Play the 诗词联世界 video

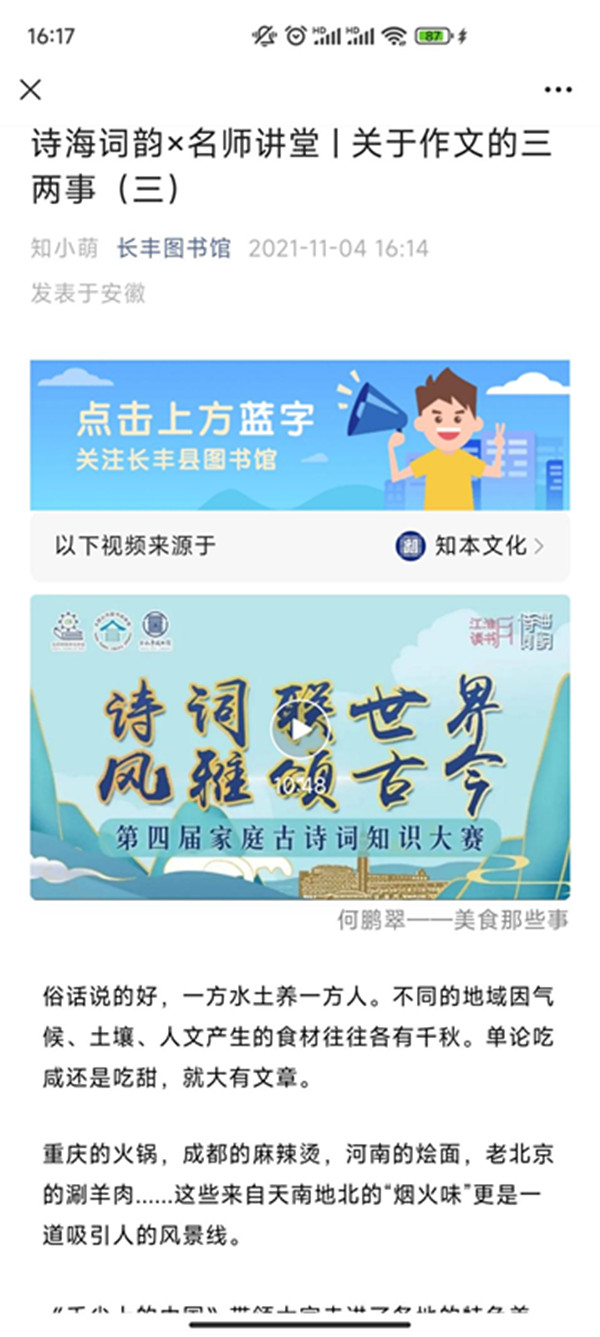pyautogui.click(x=299, y=735)
